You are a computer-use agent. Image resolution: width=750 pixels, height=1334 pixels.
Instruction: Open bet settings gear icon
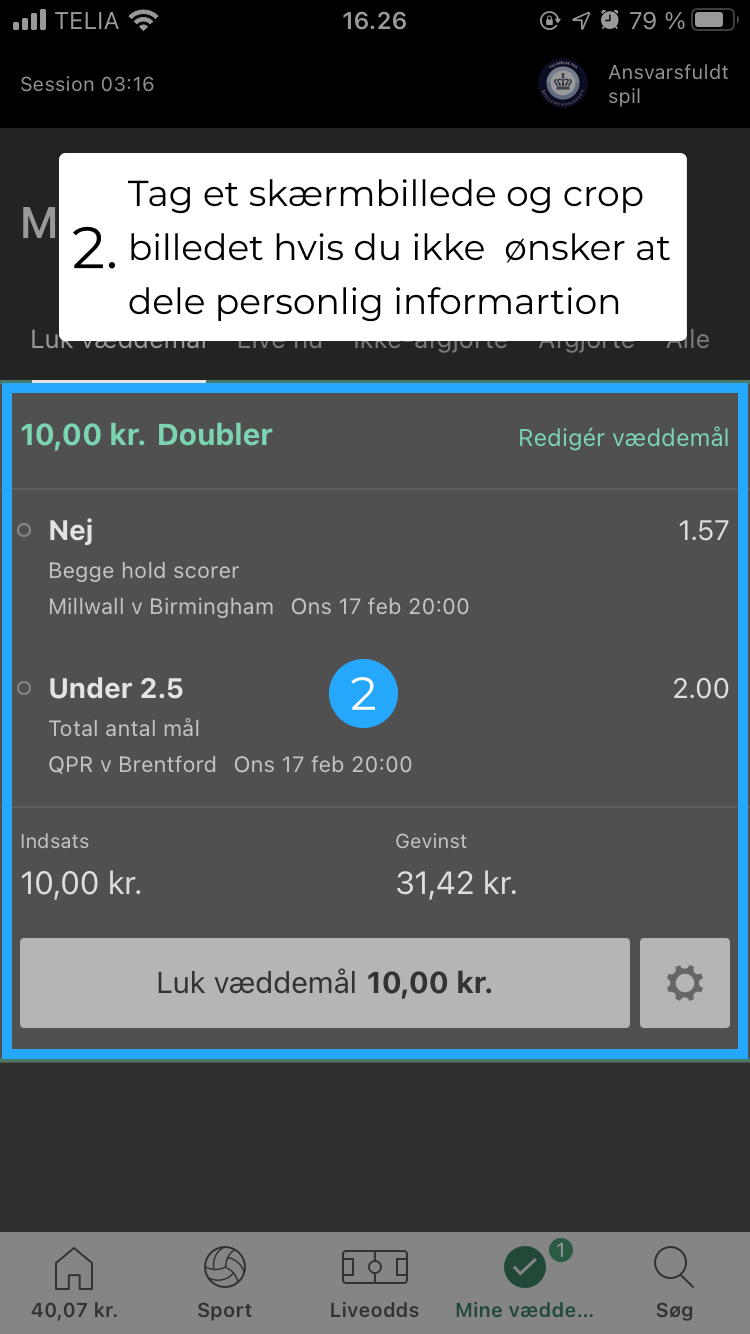(685, 983)
